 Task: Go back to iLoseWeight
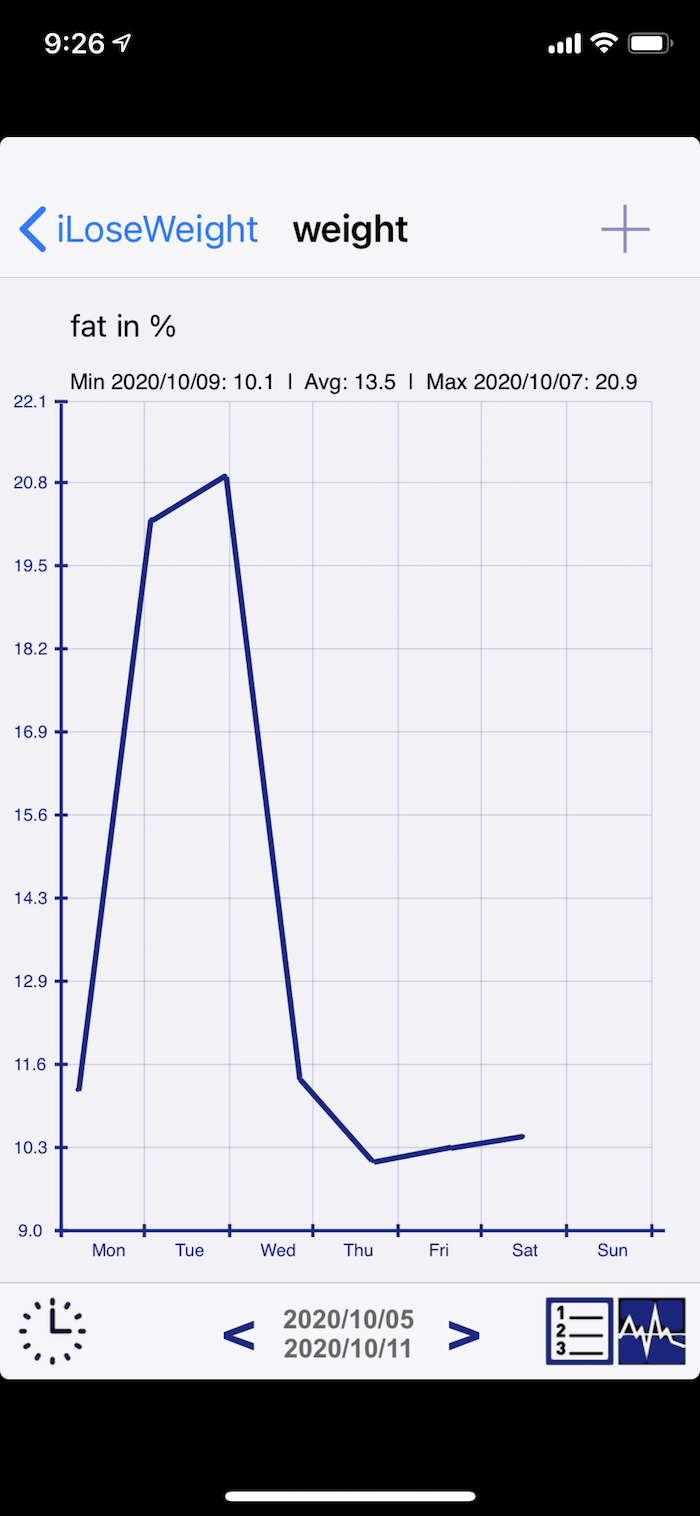click(139, 229)
